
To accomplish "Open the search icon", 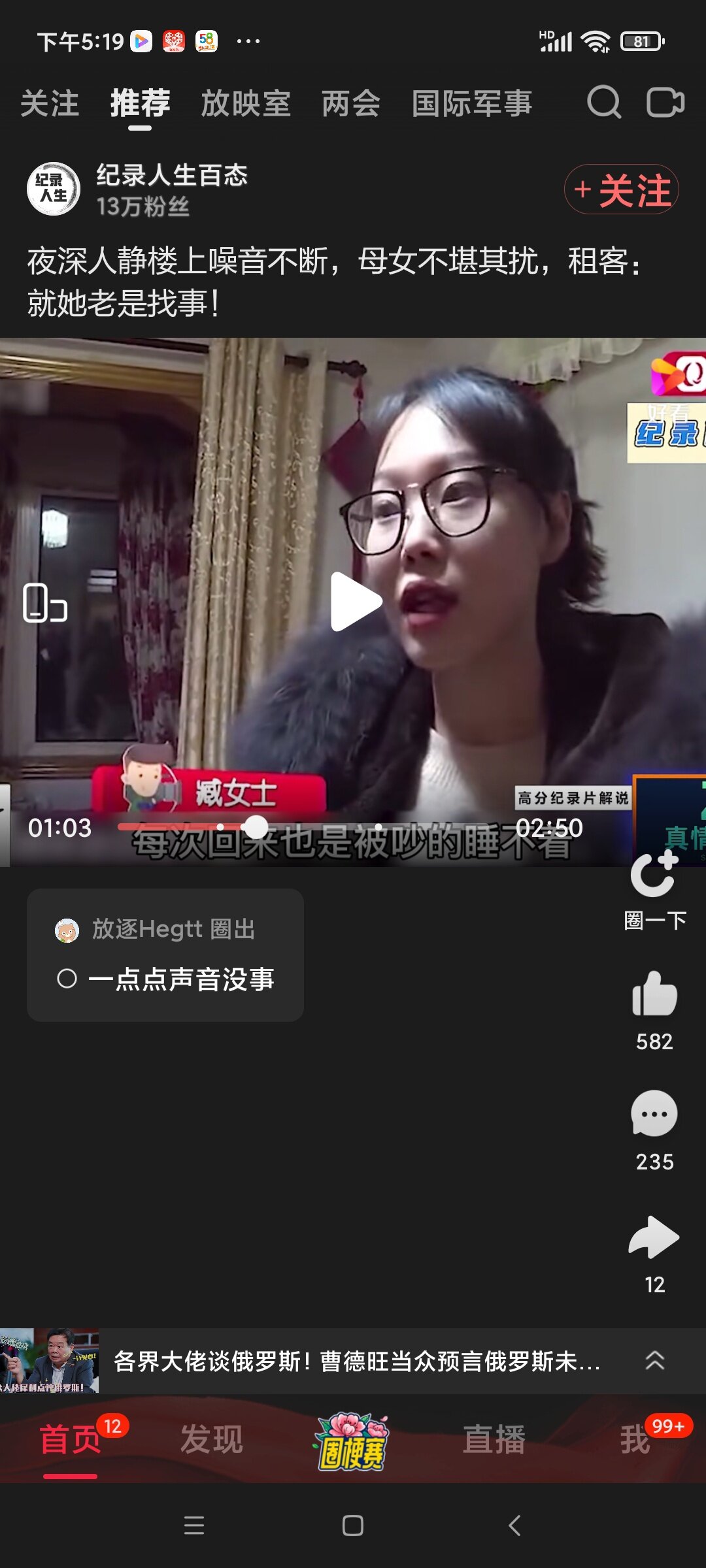I will pyautogui.click(x=603, y=103).
